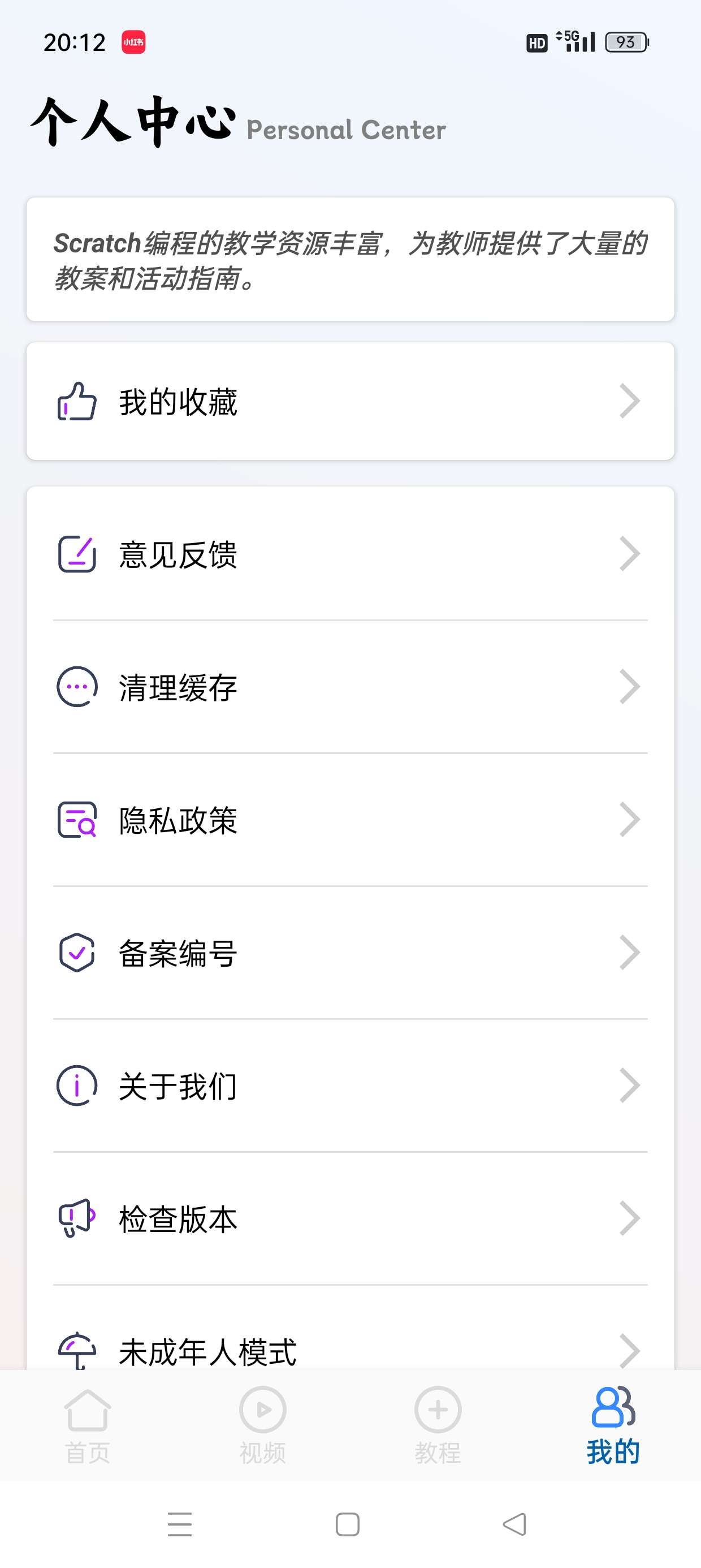Image resolution: width=701 pixels, height=1568 pixels.
Task: Open 我的收藏 favorites
Action: tap(350, 401)
